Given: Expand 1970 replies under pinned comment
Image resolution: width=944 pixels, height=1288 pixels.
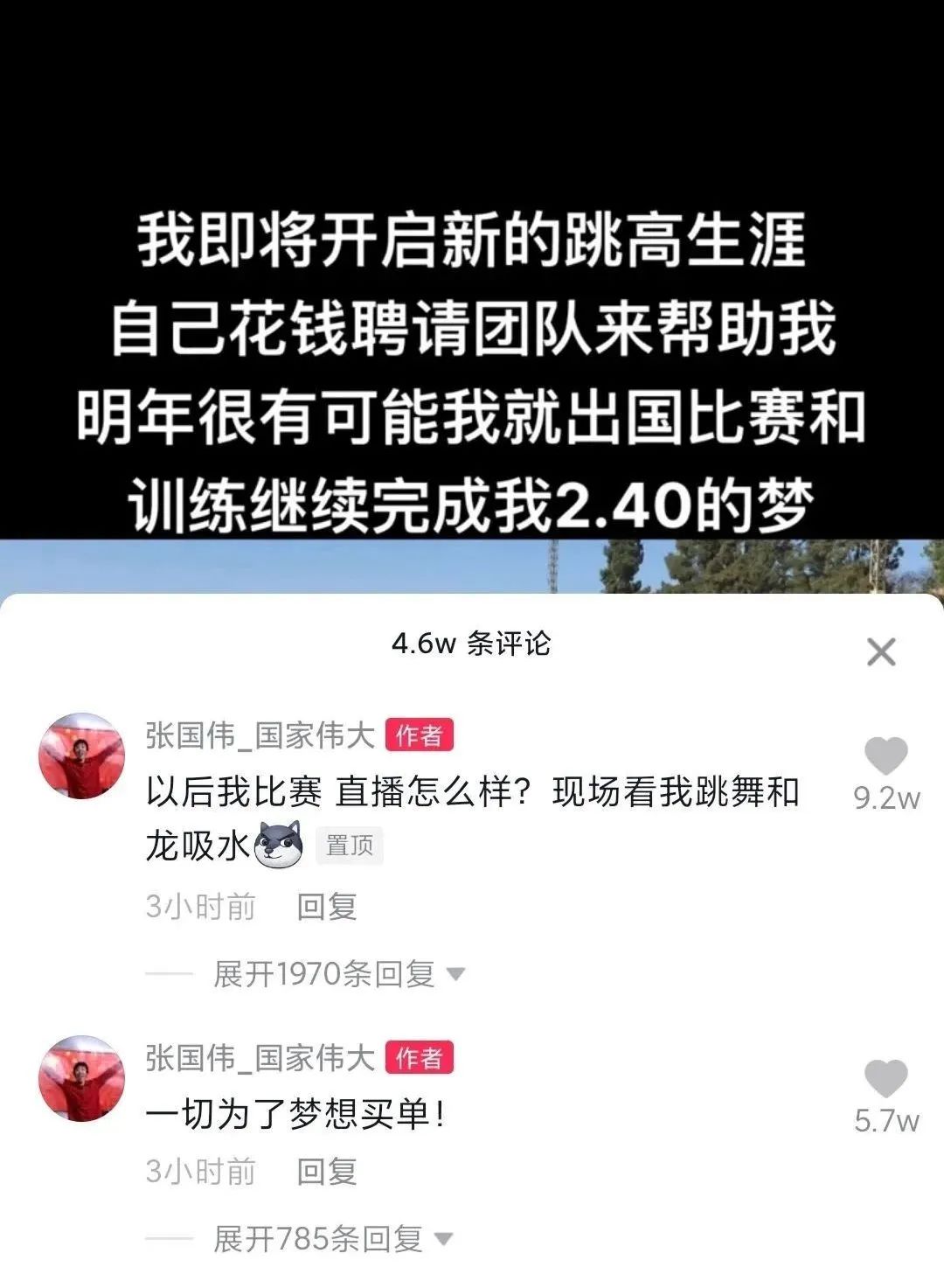Looking at the screenshot, I should (x=339, y=974).
